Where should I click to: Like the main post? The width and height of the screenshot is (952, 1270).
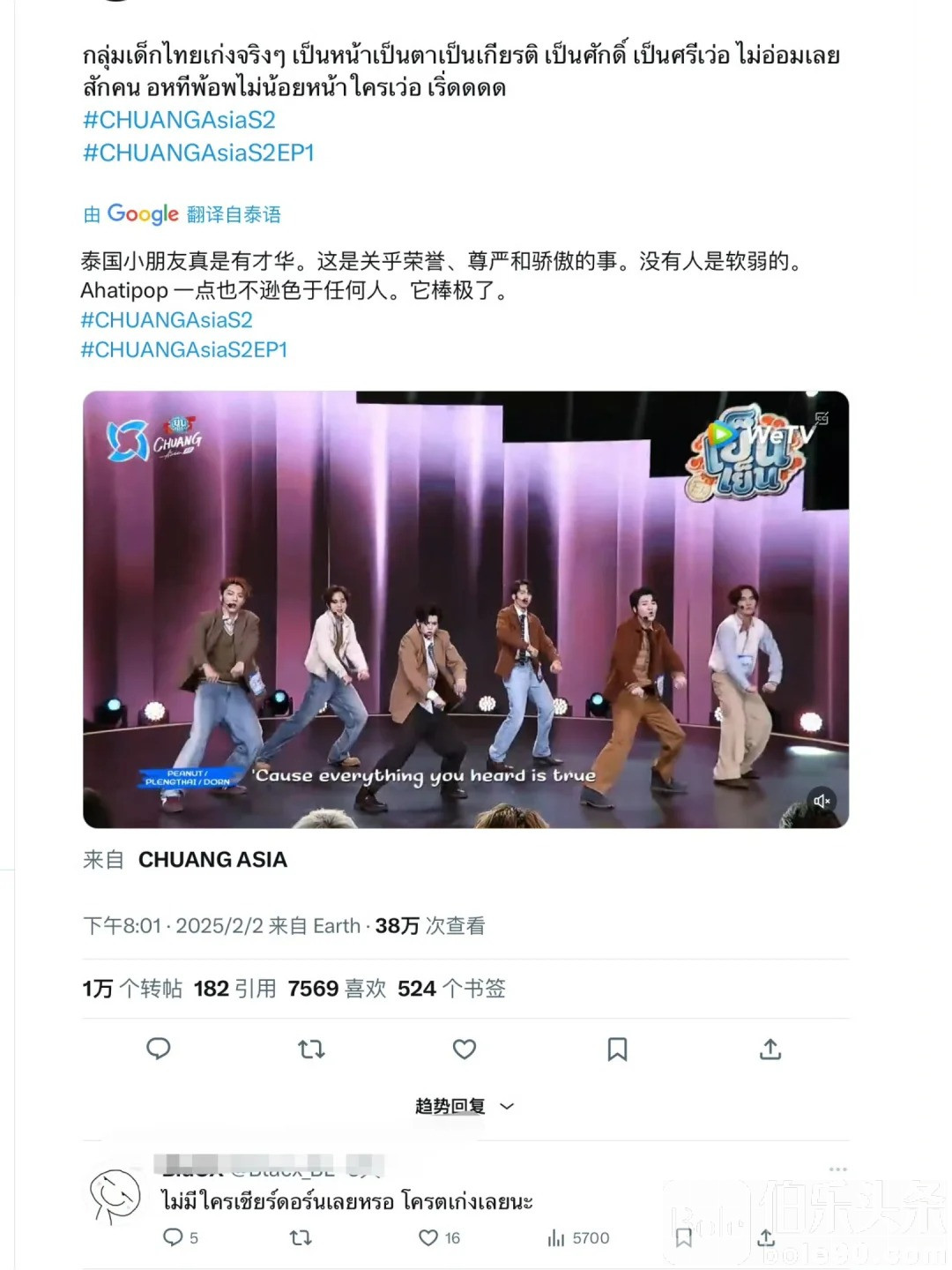[x=465, y=1049]
